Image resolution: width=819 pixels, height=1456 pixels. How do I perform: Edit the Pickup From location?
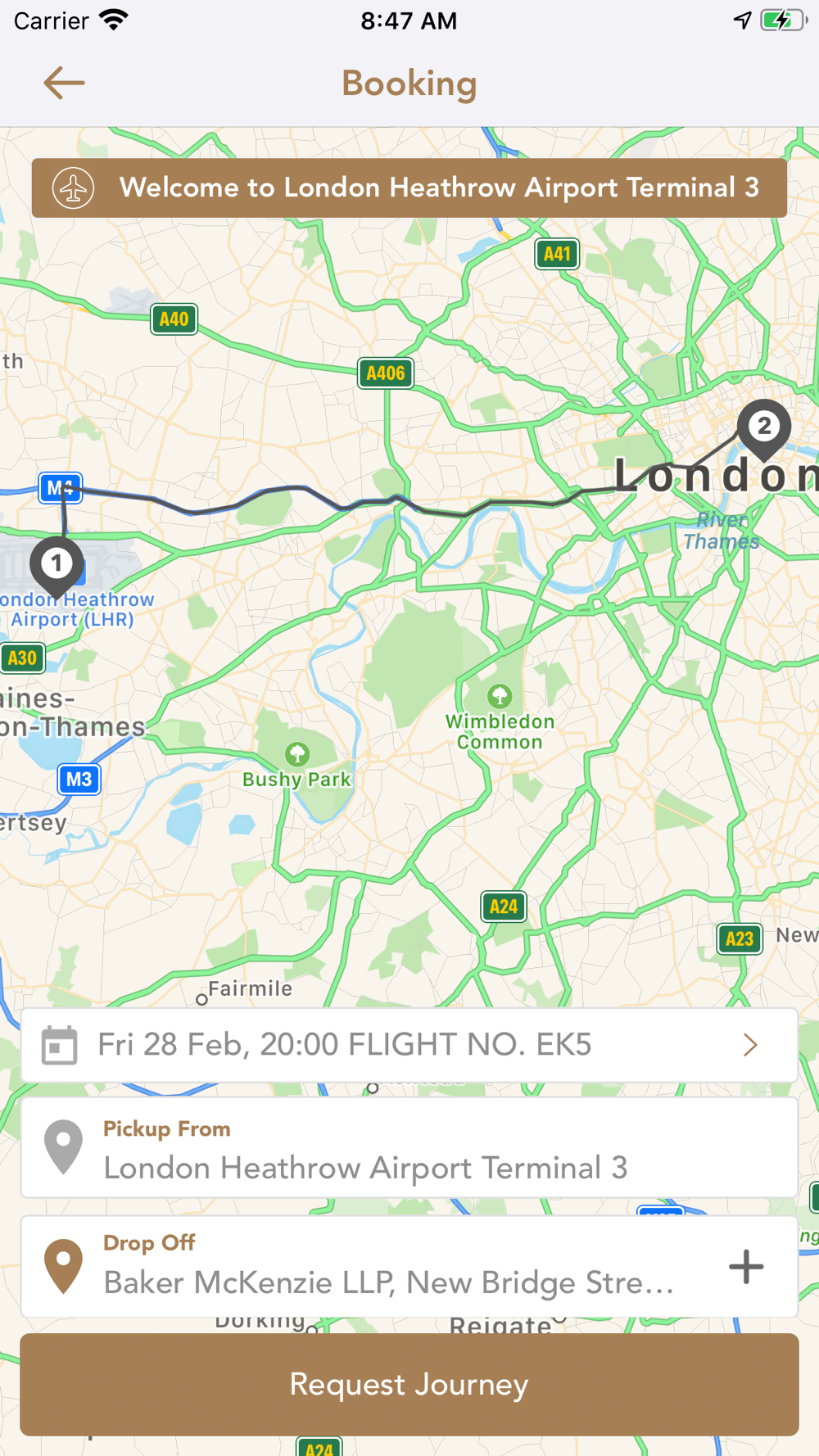(x=409, y=1148)
